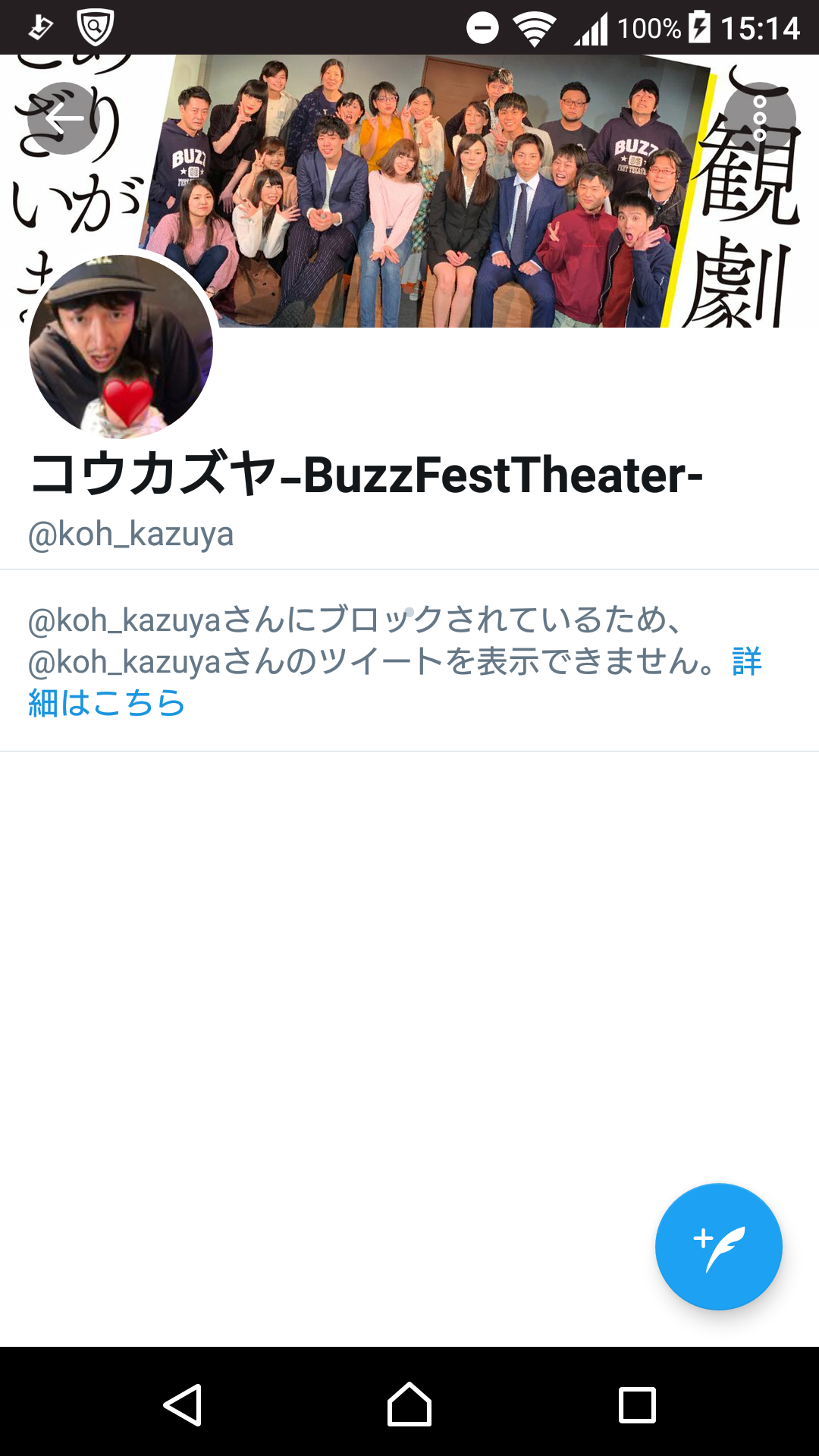
Task: Open recent apps
Action: [637, 1404]
